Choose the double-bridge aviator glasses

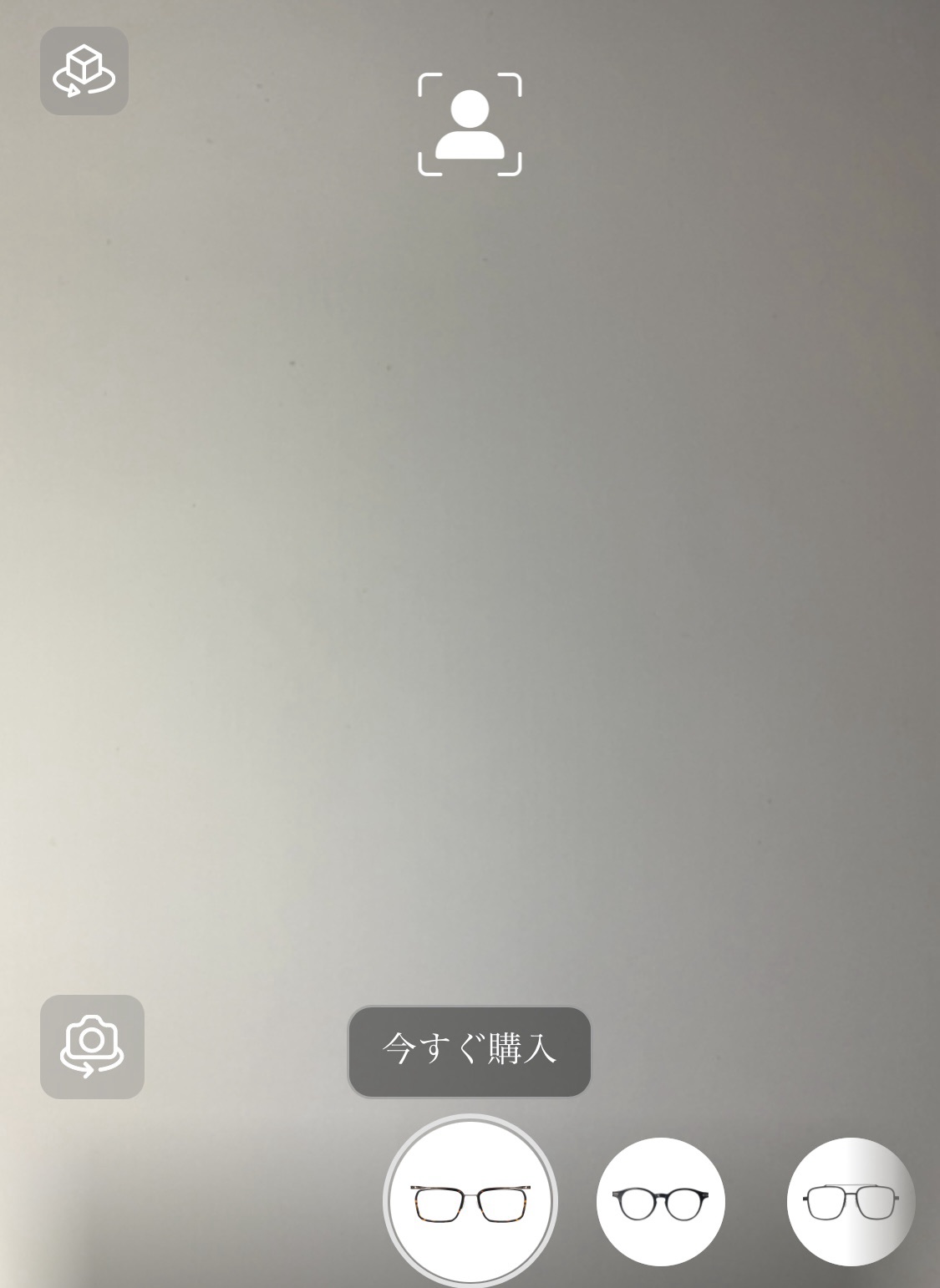pyautogui.click(x=851, y=1202)
